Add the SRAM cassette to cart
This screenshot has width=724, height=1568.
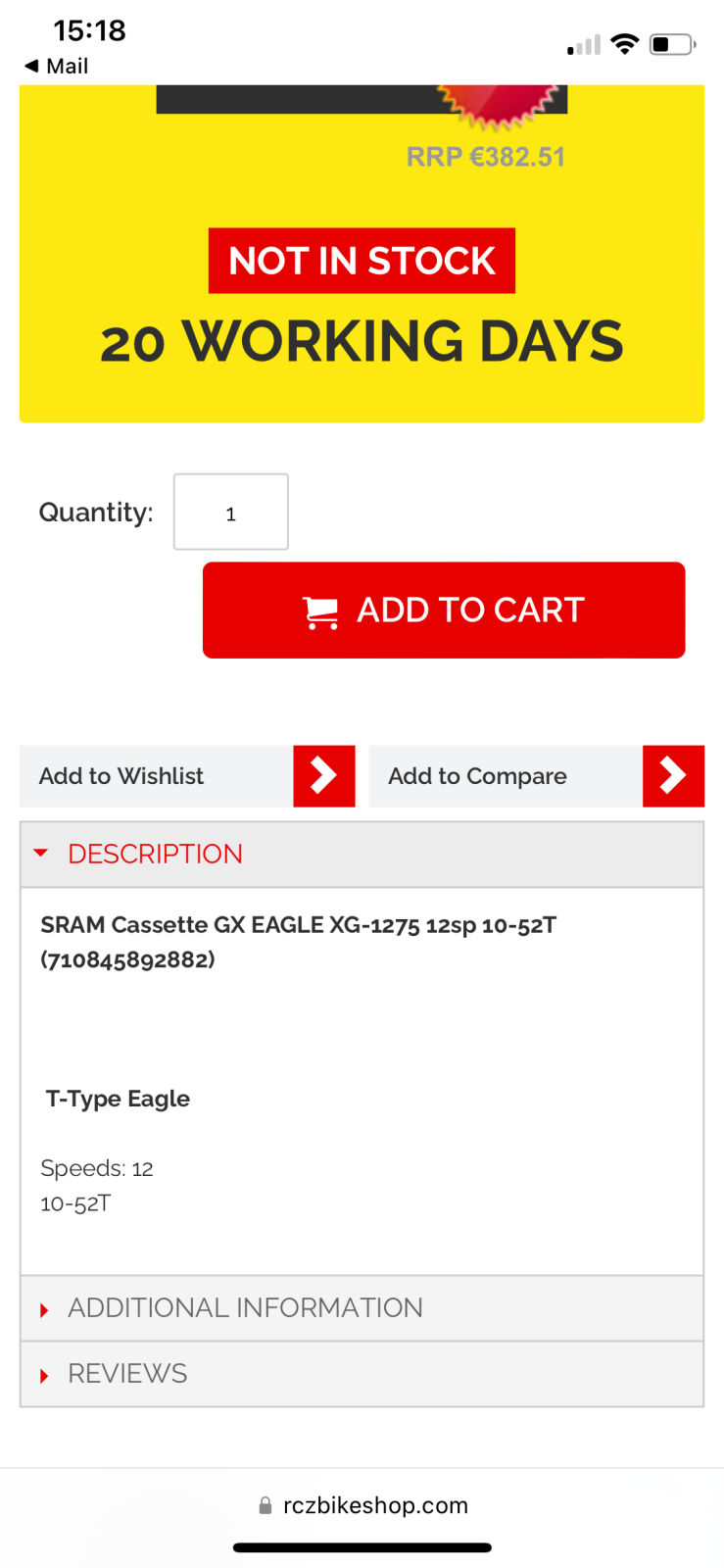(443, 610)
